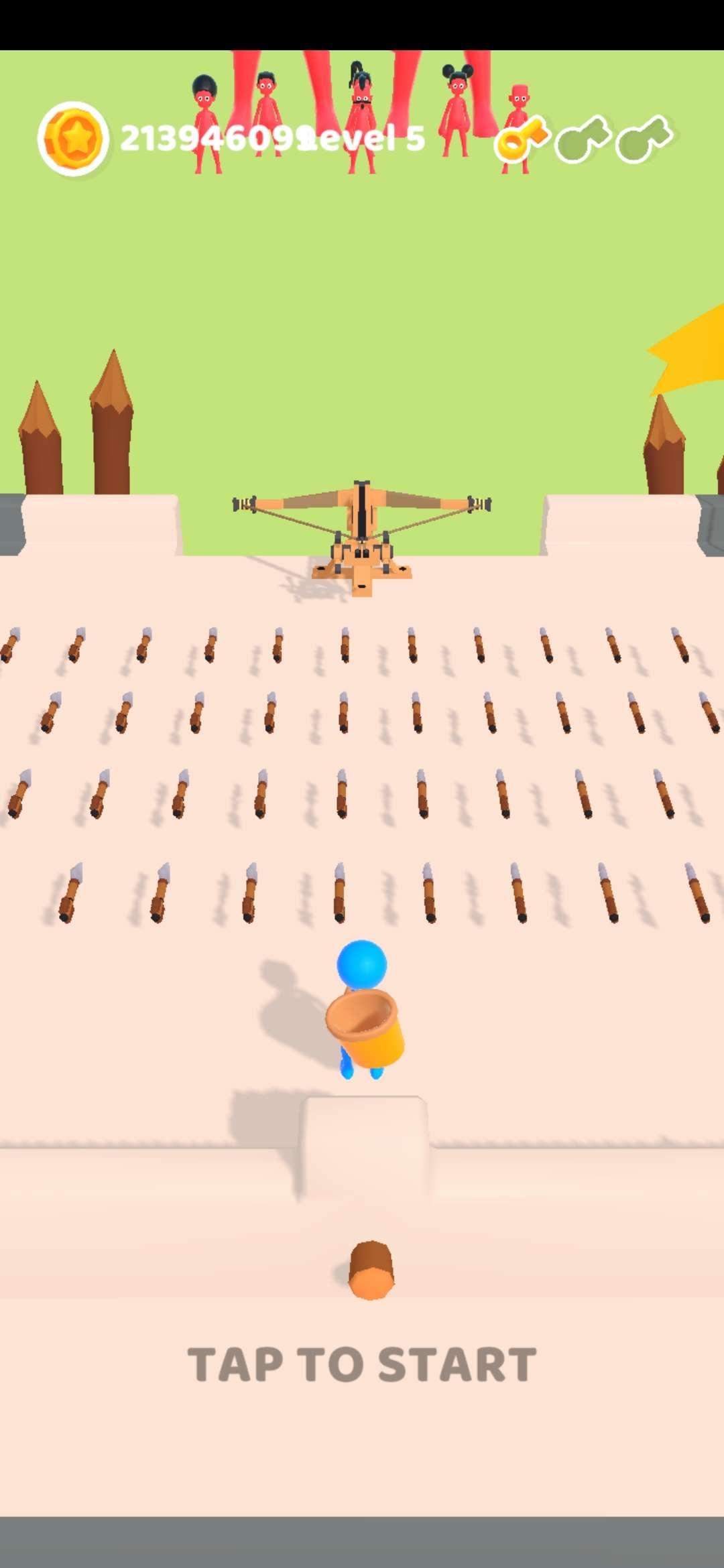Tap TAP TO START to begin the level
Screen dimensions: 724x1568
[362, 1364]
